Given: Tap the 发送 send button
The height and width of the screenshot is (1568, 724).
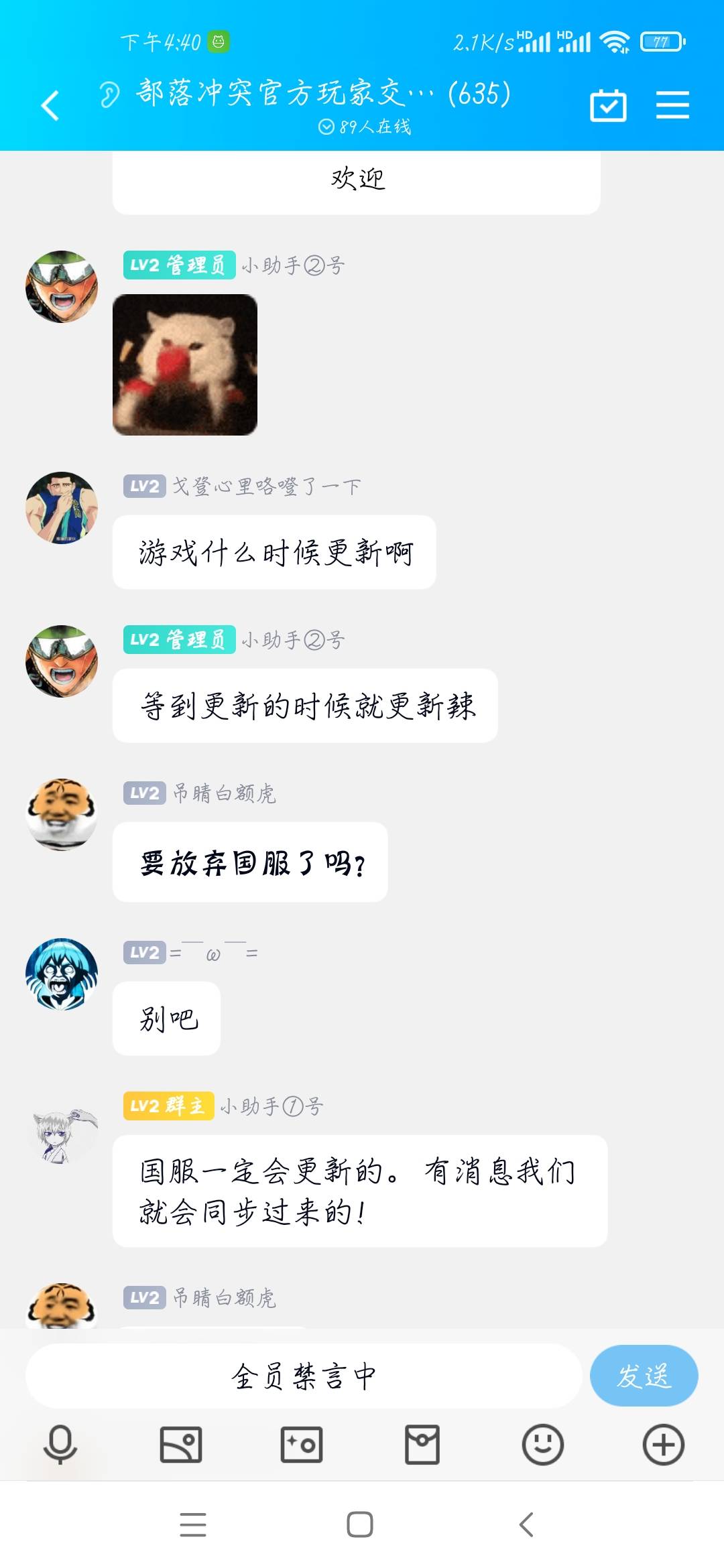Looking at the screenshot, I should 644,1376.
